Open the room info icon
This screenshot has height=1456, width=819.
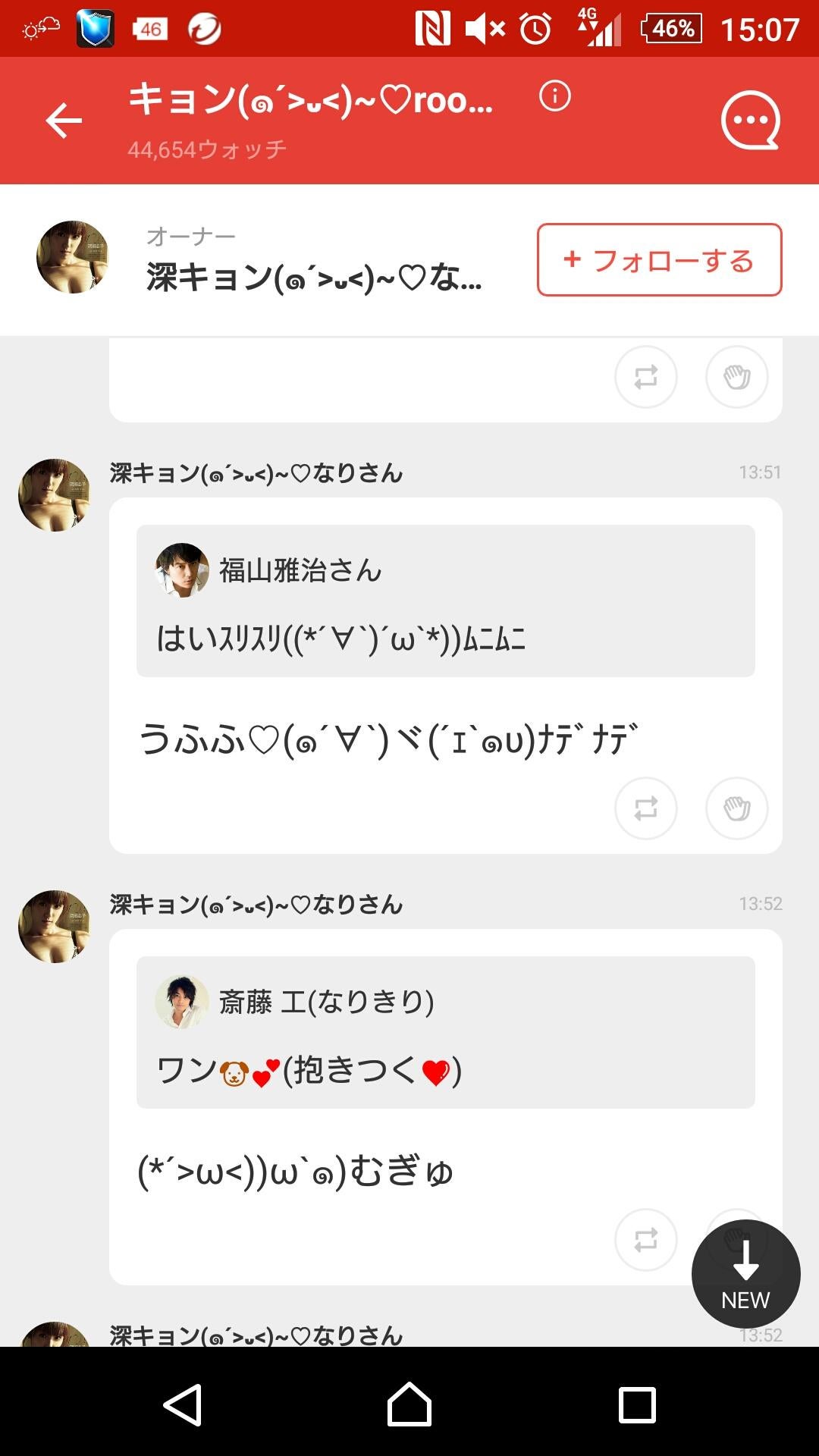[554, 98]
